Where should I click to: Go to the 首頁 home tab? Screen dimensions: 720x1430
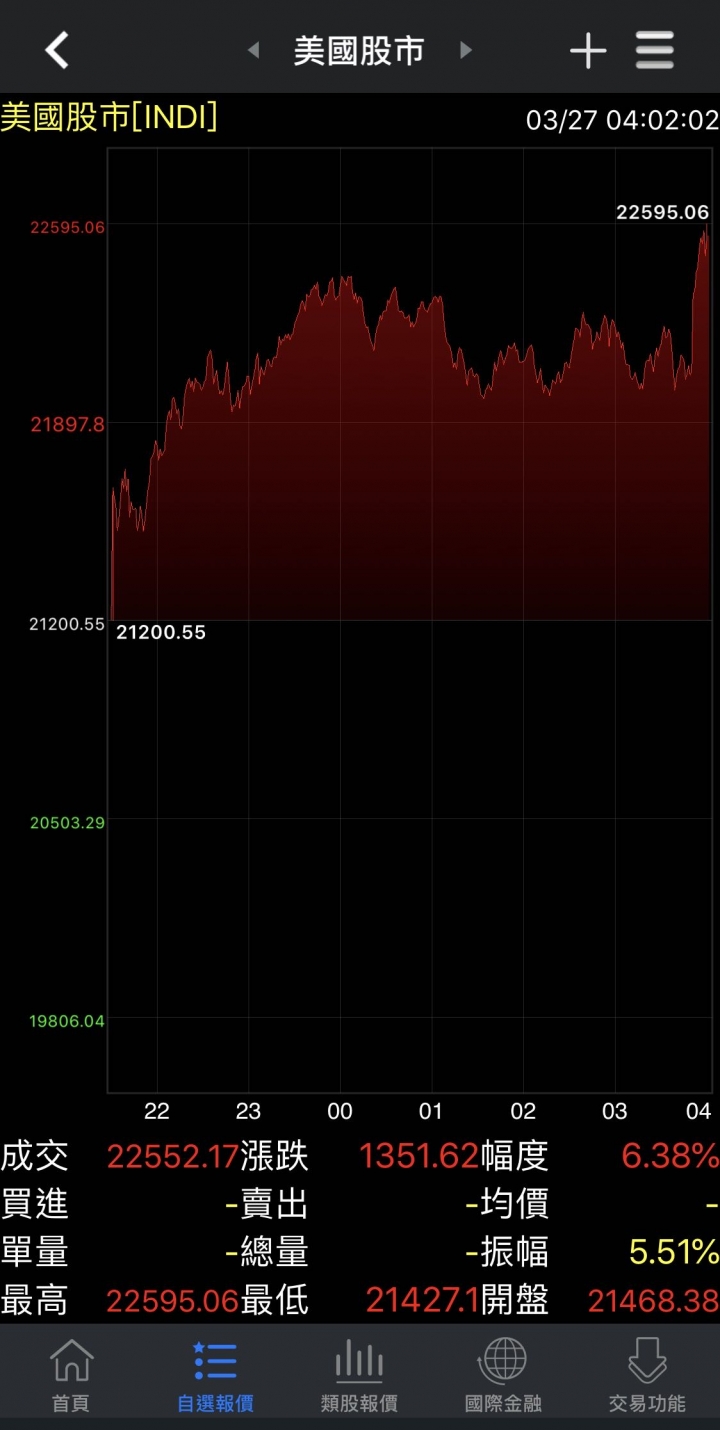71,1376
